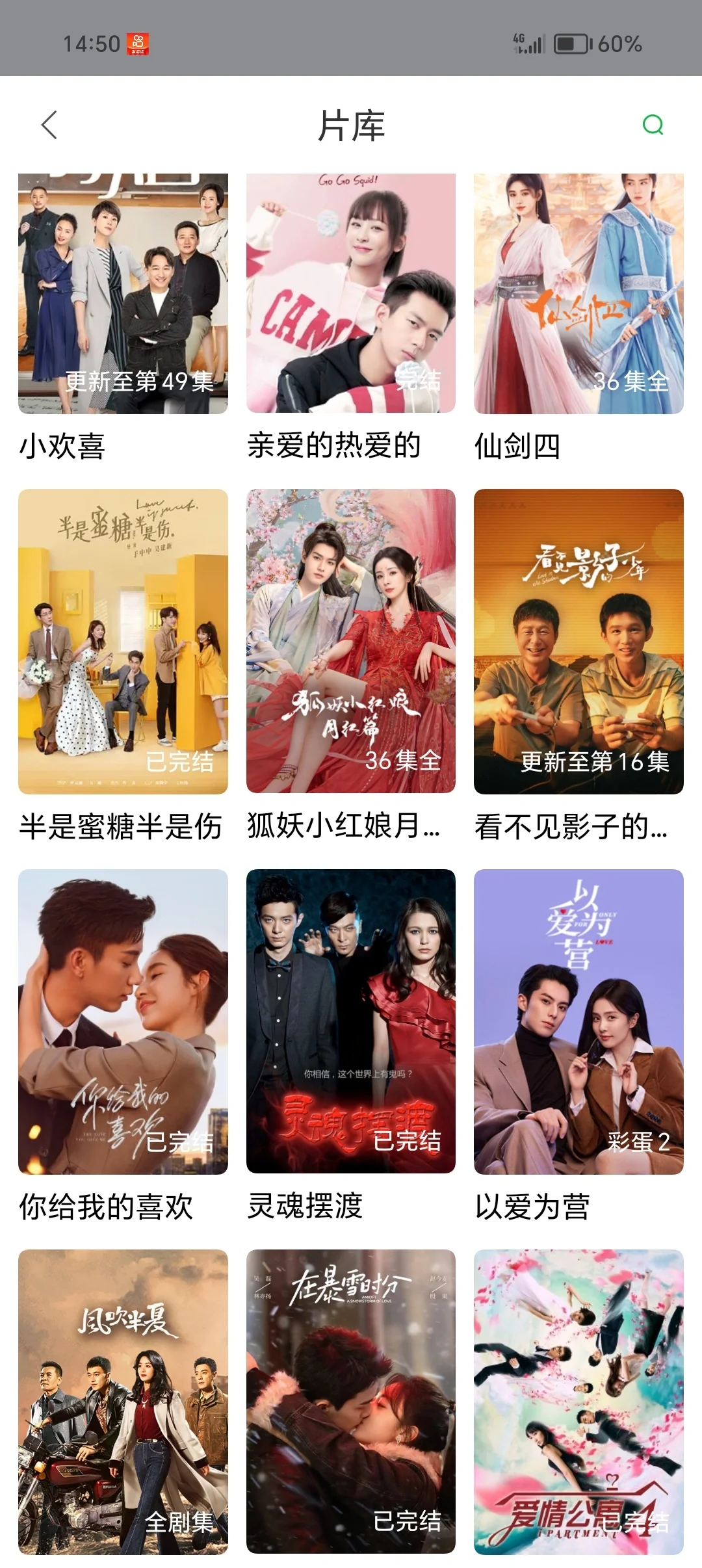Open the 风吹半夏 poster
Screen dimensions: 702x1568
(x=123, y=1401)
